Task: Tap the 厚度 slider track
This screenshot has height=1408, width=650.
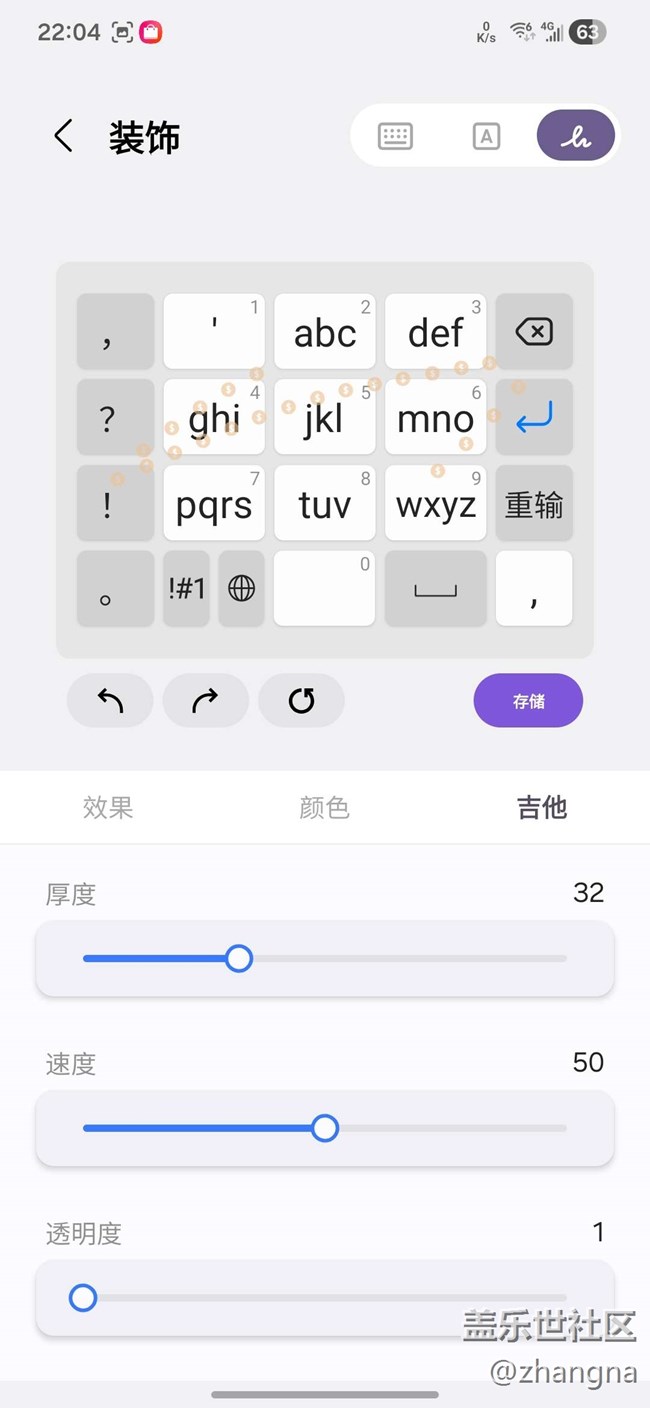Action: (400, 959)
